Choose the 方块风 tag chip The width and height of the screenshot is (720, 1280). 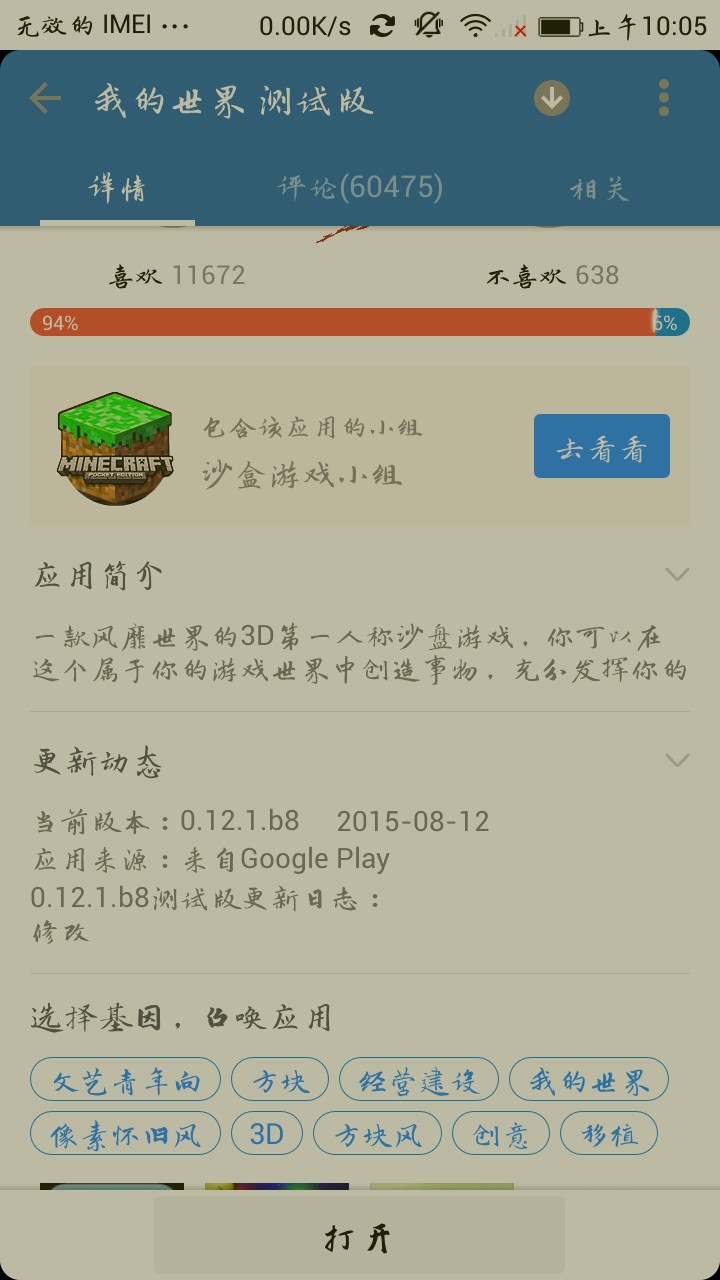(377, 1134)
